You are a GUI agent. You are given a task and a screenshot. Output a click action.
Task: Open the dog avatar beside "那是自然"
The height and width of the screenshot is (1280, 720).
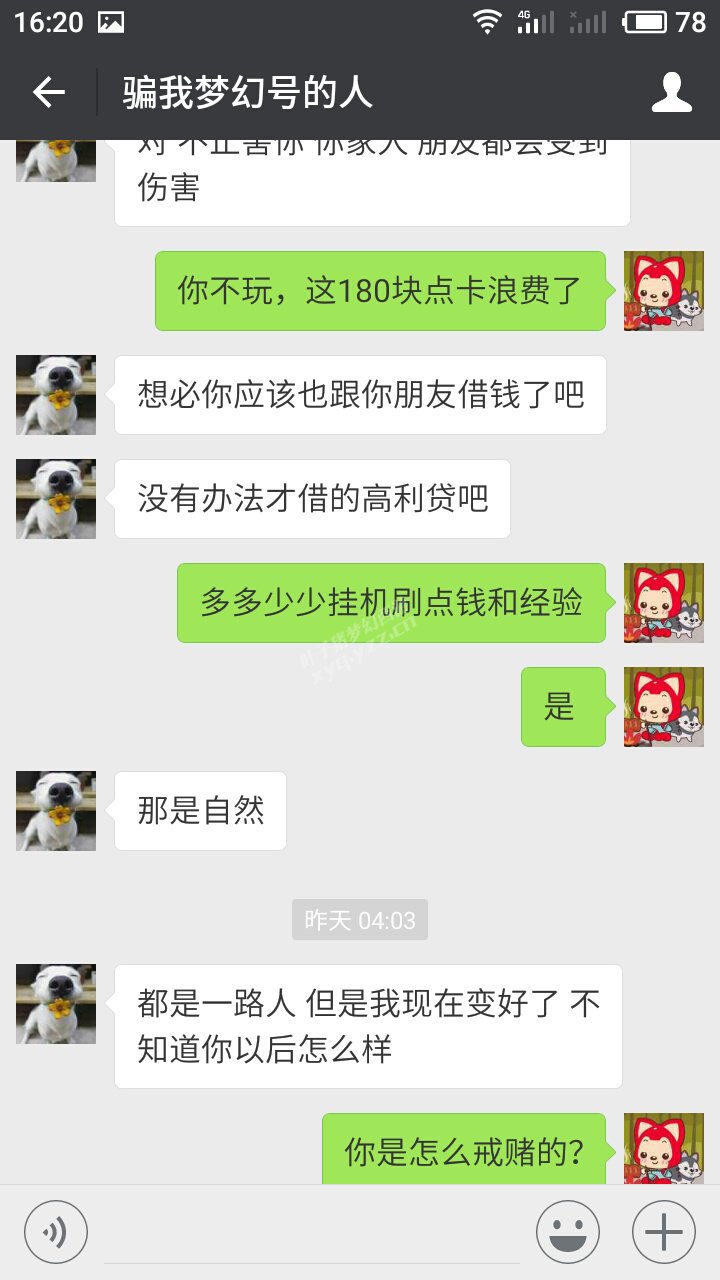pyautogui.click(x=56, y=811)
